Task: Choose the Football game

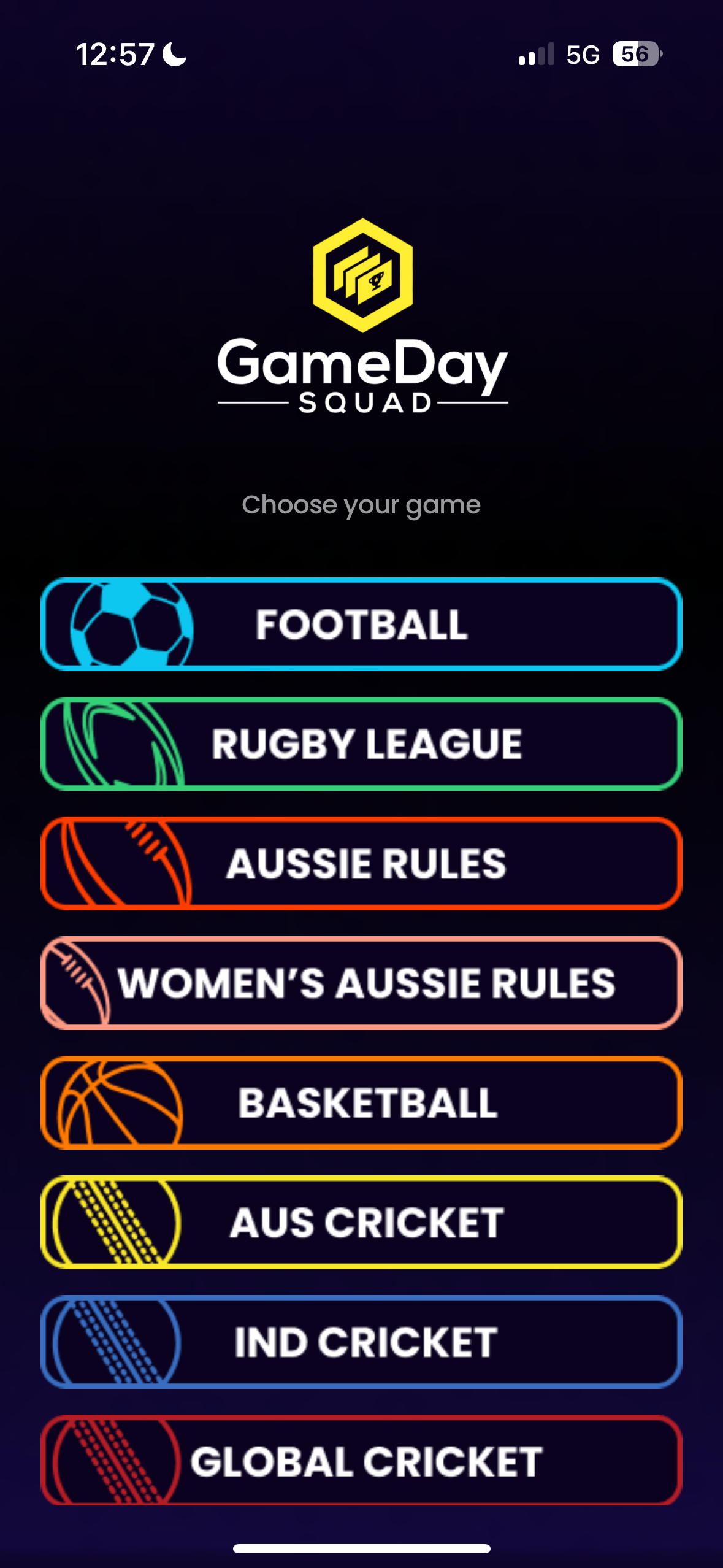Action: (x=361, y=625)
